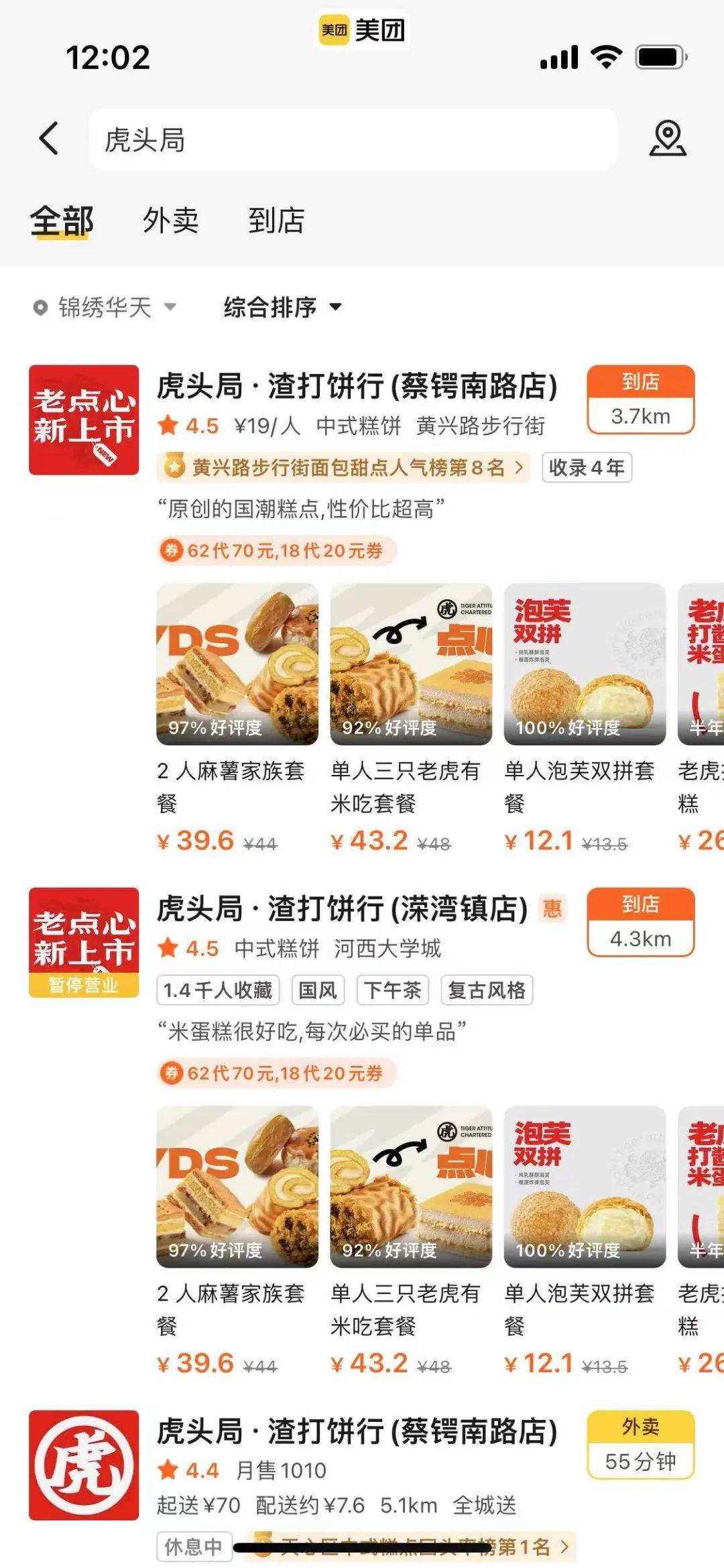This screenshot has width=724, height=1568.
Task: Expand the 锦绣华天 location dropdown
Action: tap(105, 308)
